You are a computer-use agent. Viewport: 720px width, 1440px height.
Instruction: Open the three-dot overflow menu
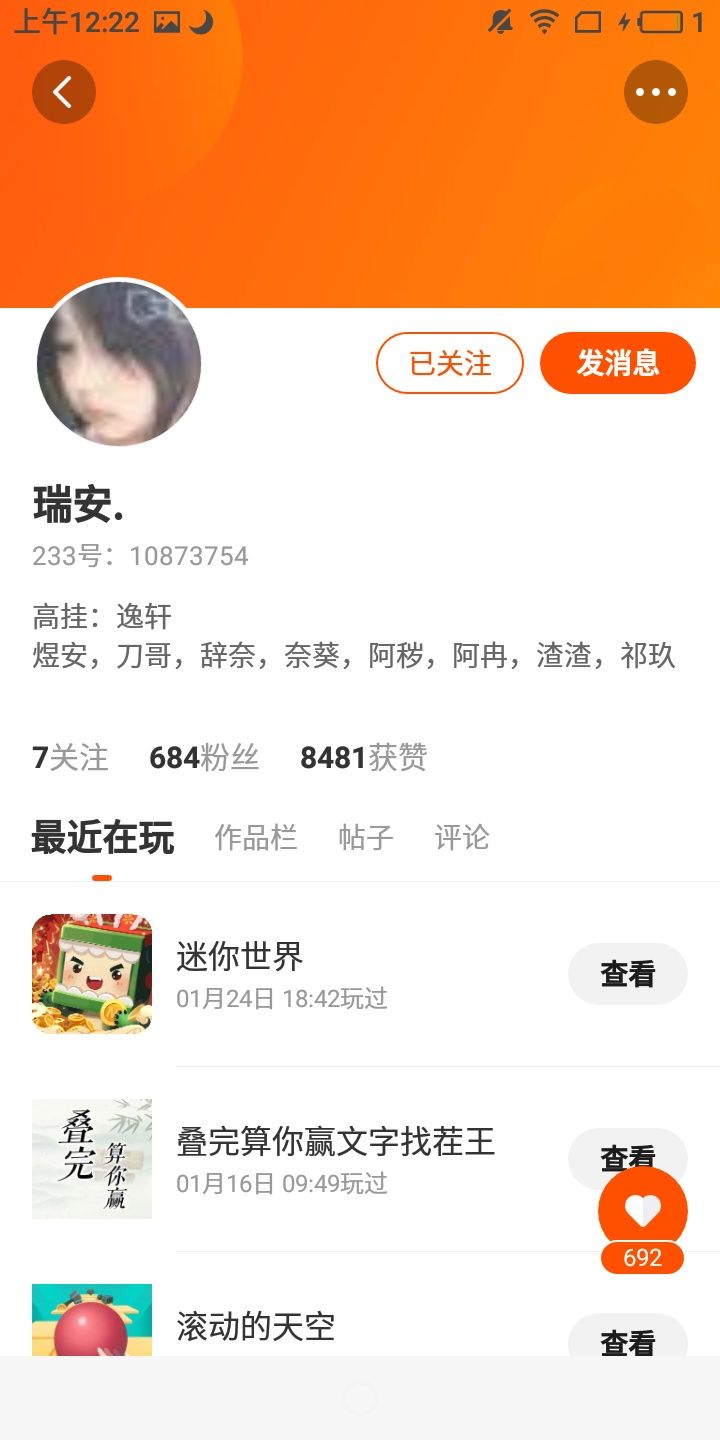[x=656, y=92]
